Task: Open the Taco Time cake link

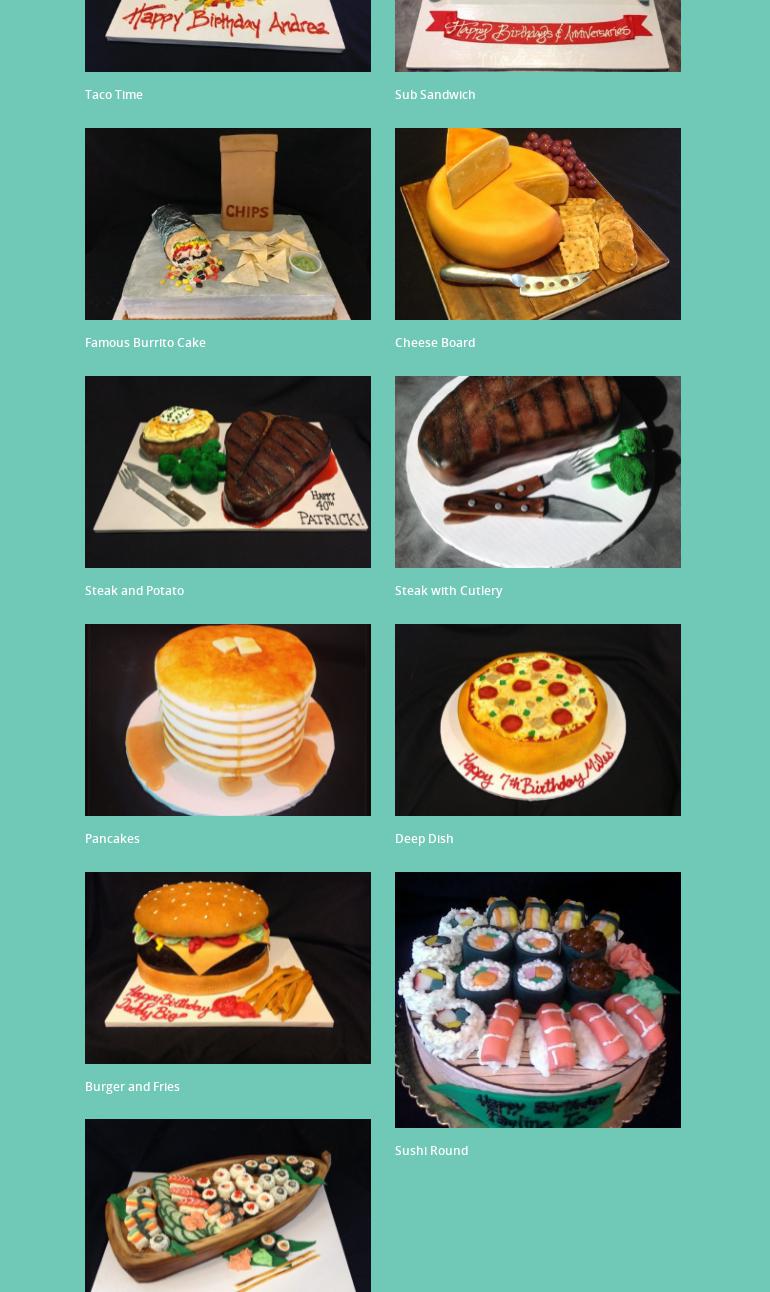Action: tap(113, 94)
